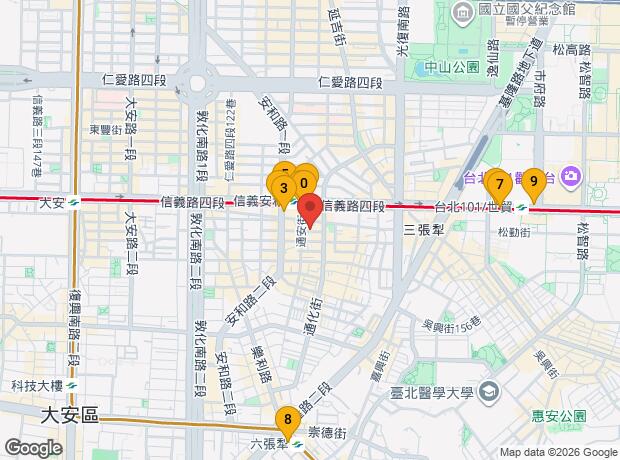Open the orange marker numbered 7

[x=500, y=185]
